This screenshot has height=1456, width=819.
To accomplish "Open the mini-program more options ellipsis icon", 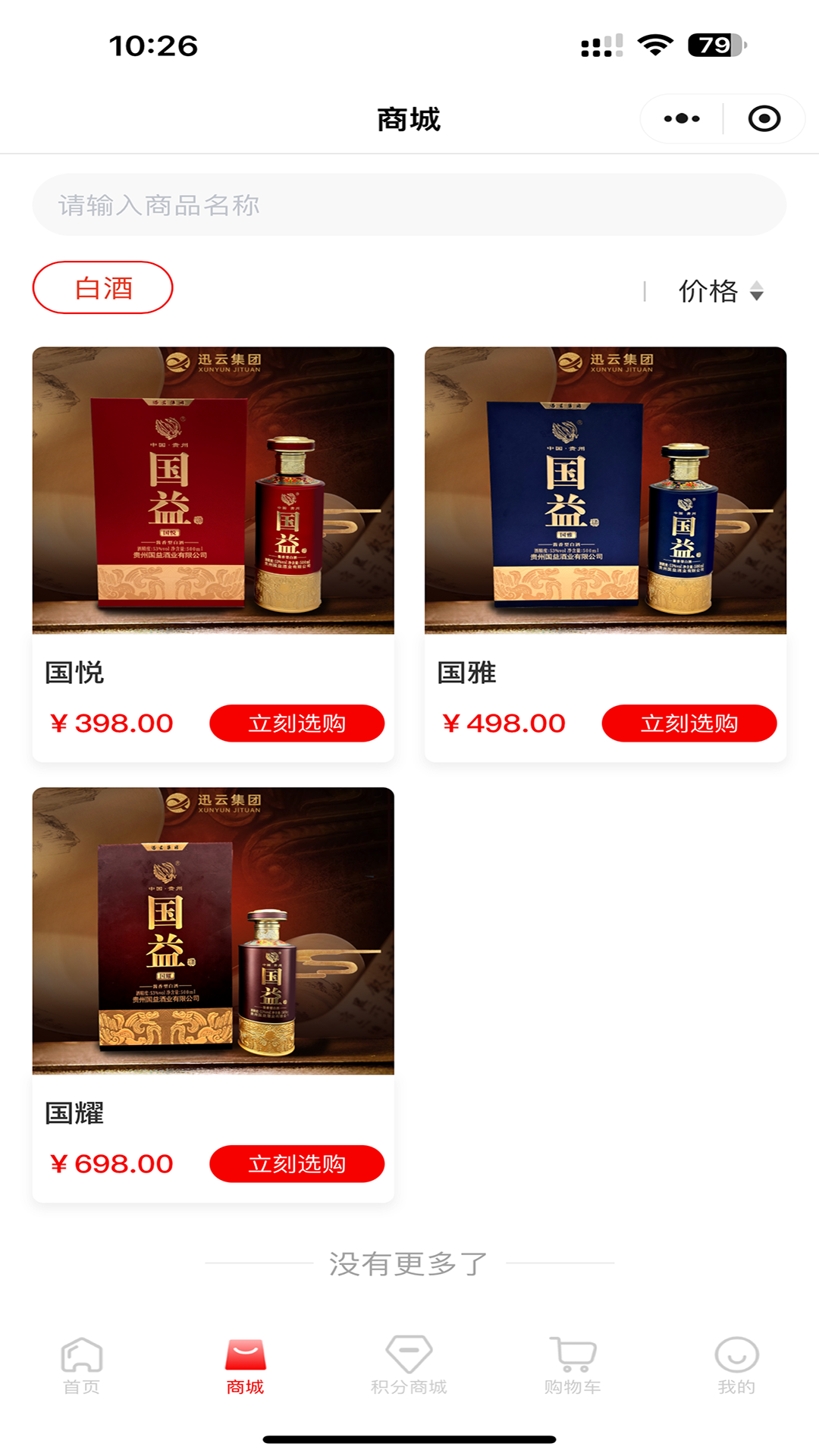I will click(680, 118).
